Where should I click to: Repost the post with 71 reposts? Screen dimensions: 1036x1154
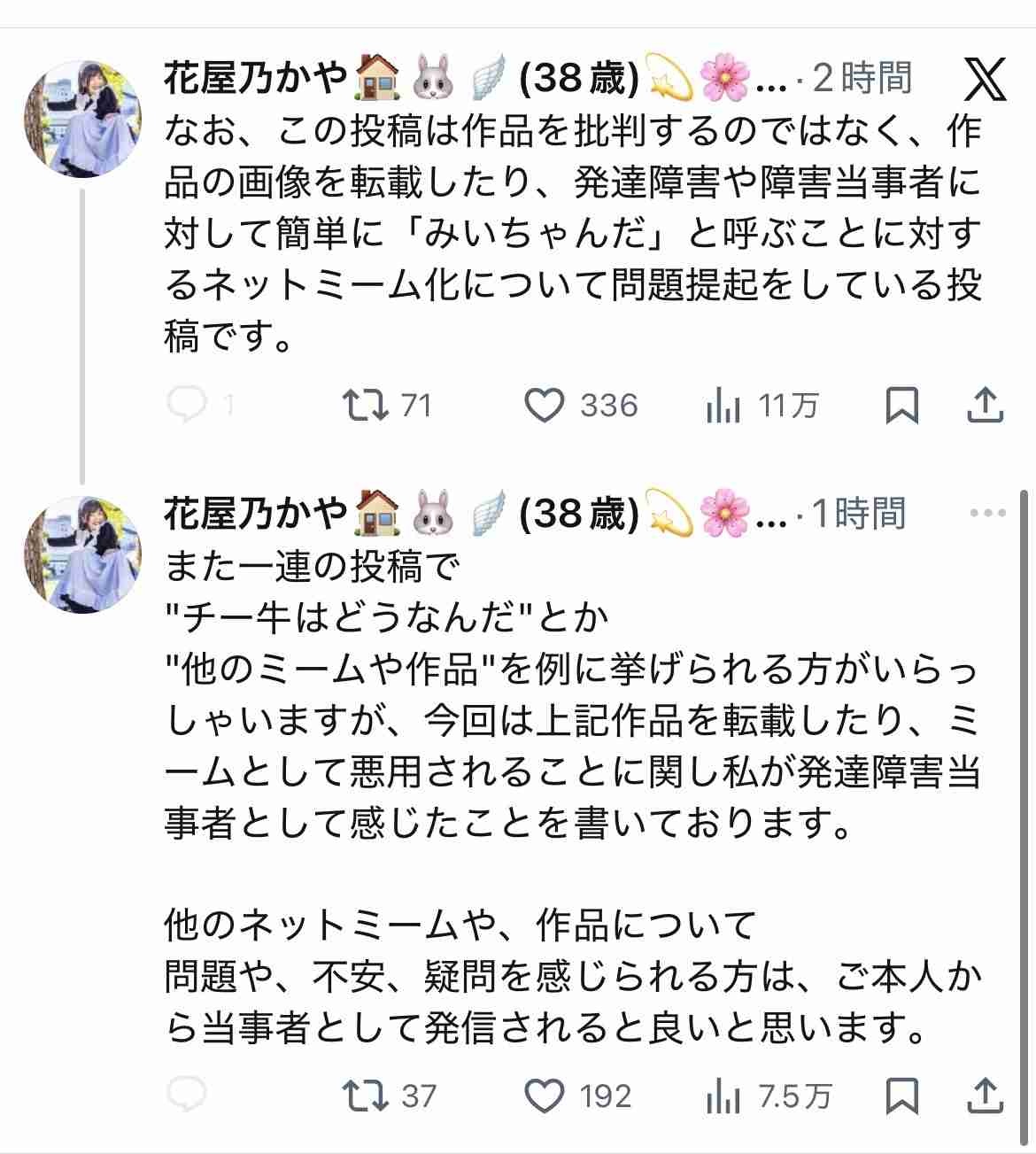(366, 406)
